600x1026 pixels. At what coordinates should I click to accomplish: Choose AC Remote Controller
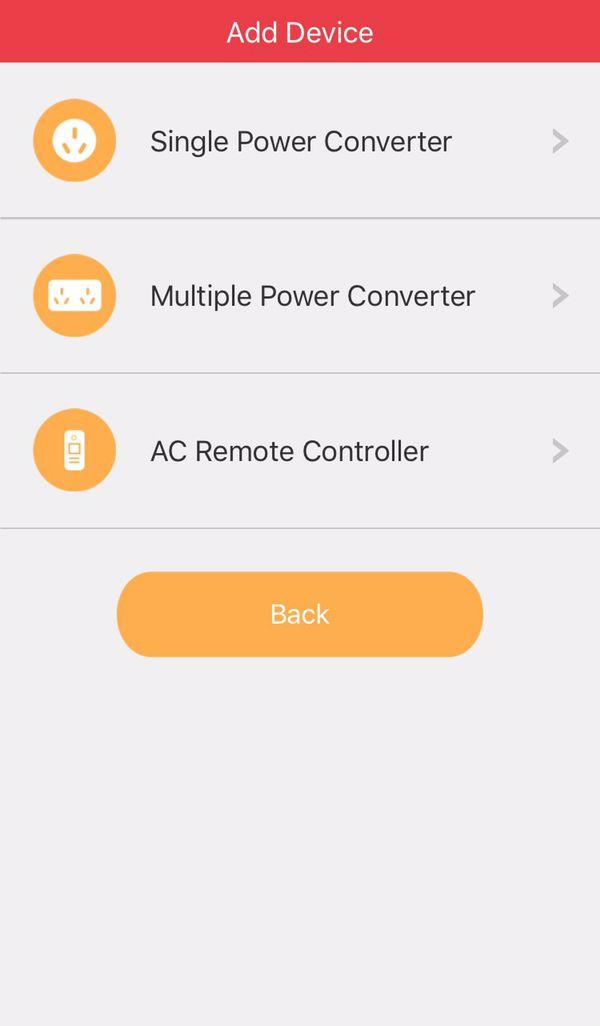(x=300, y=451)
